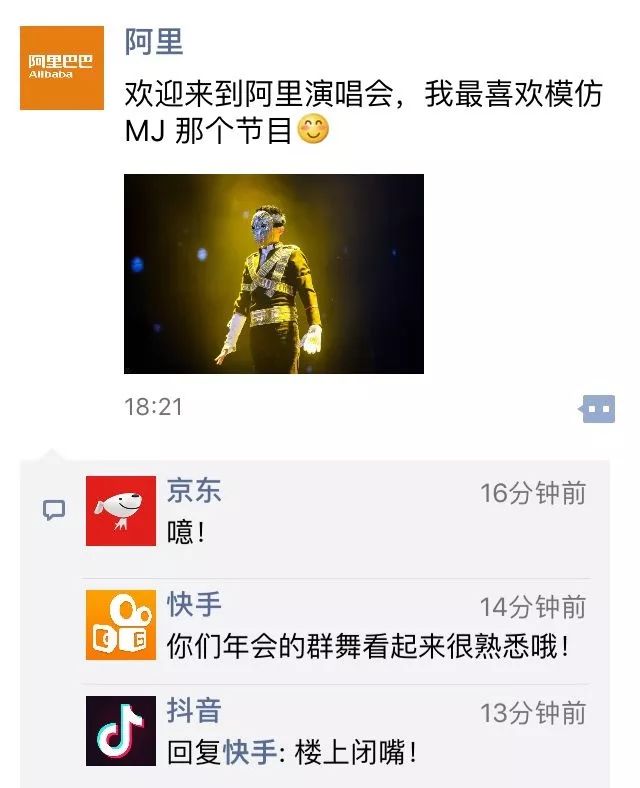Open the JD dog avatar
Image resolution: width=640 pixels, height=788 pixels.
click(x=121, y=511)
